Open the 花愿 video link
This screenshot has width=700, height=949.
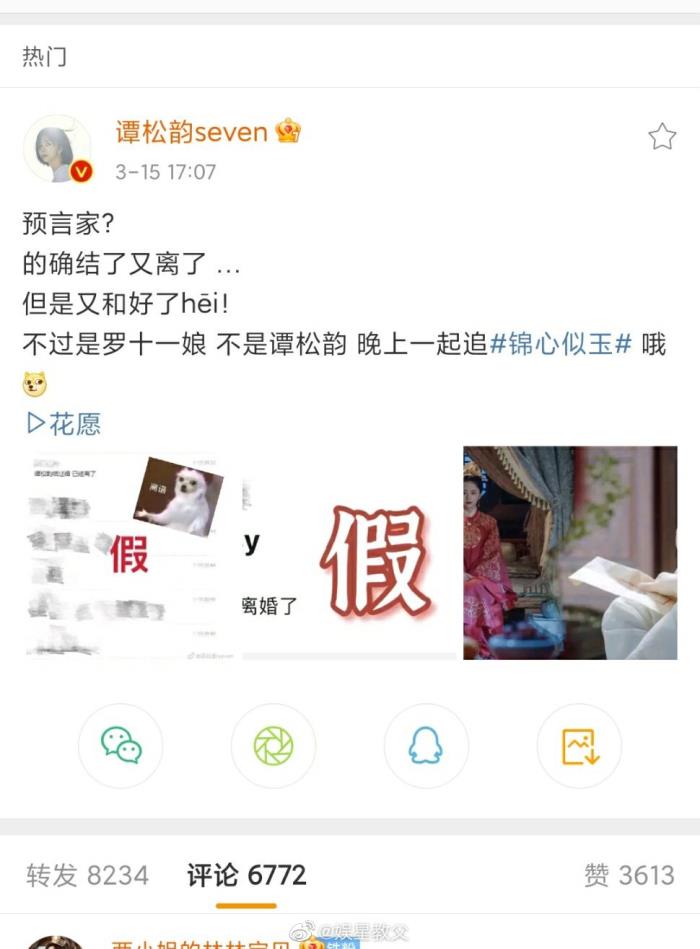click(64, 424)
